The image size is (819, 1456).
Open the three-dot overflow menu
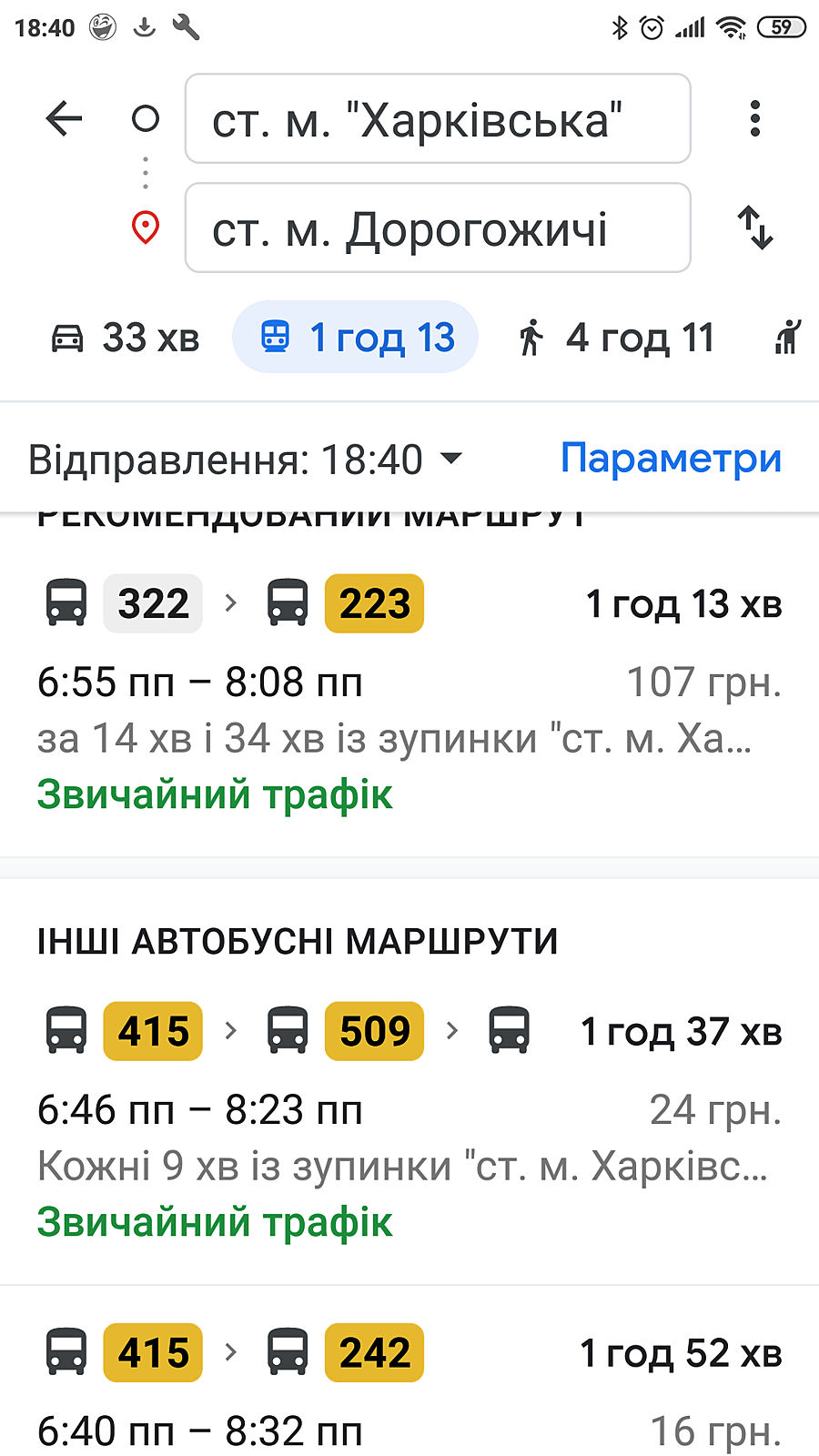point(754,118)
